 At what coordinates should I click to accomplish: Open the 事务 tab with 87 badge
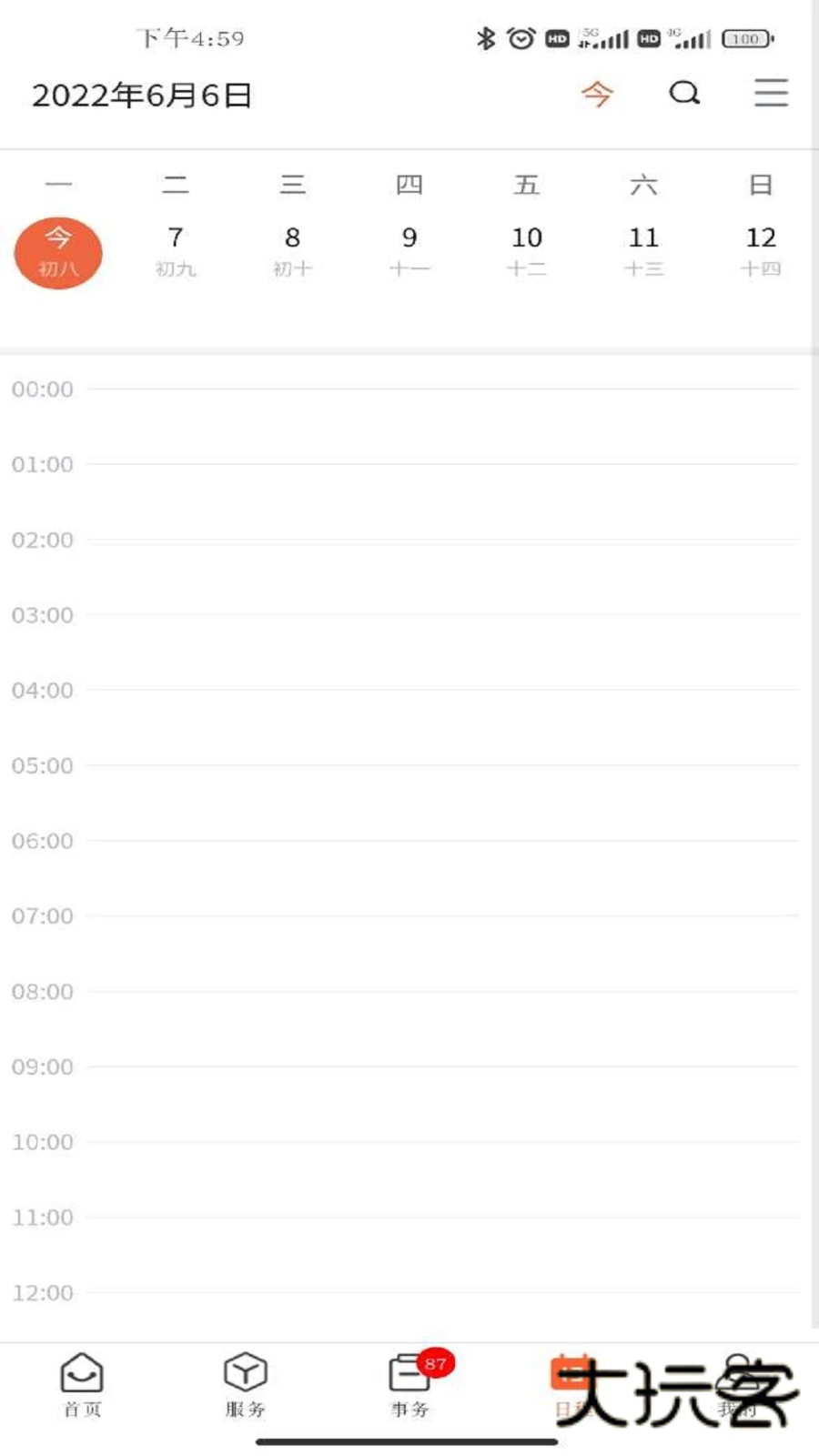tap(409, 1385)
